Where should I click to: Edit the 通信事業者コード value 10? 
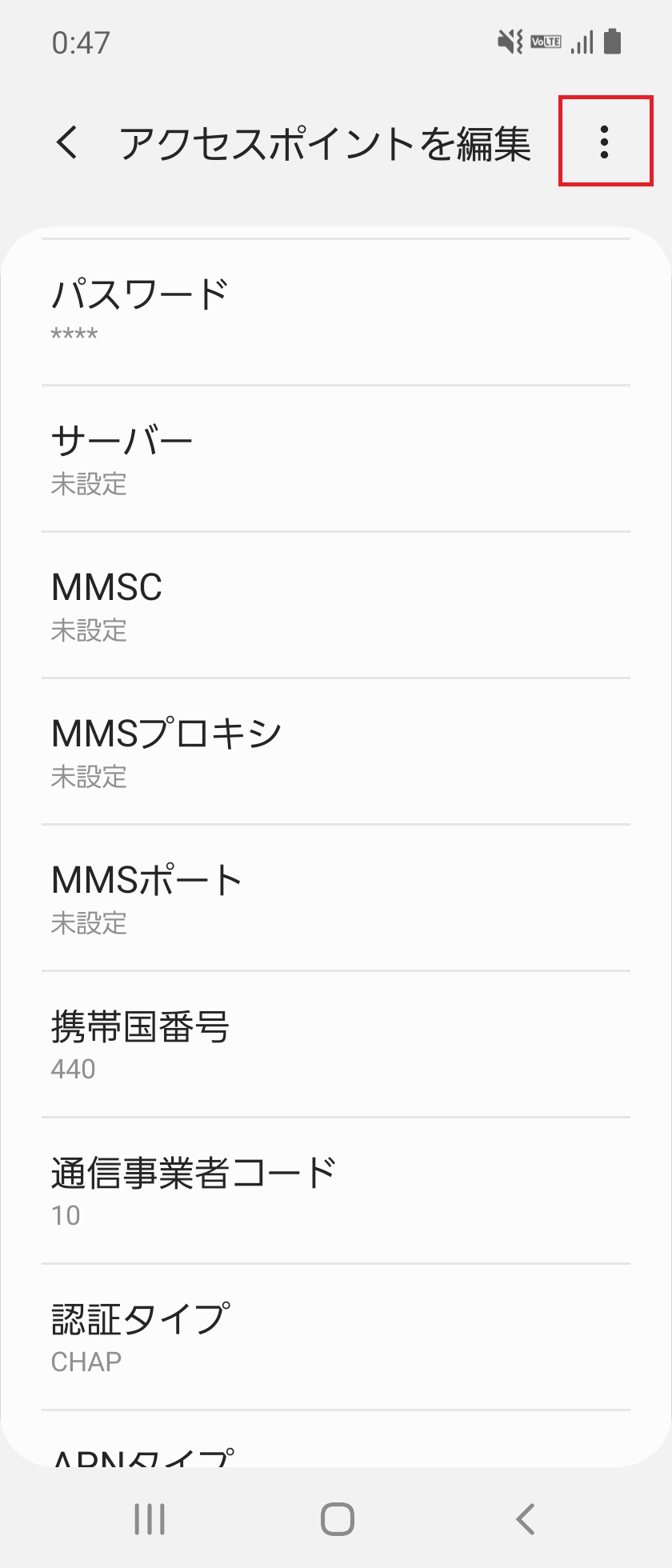(336, 1190)
